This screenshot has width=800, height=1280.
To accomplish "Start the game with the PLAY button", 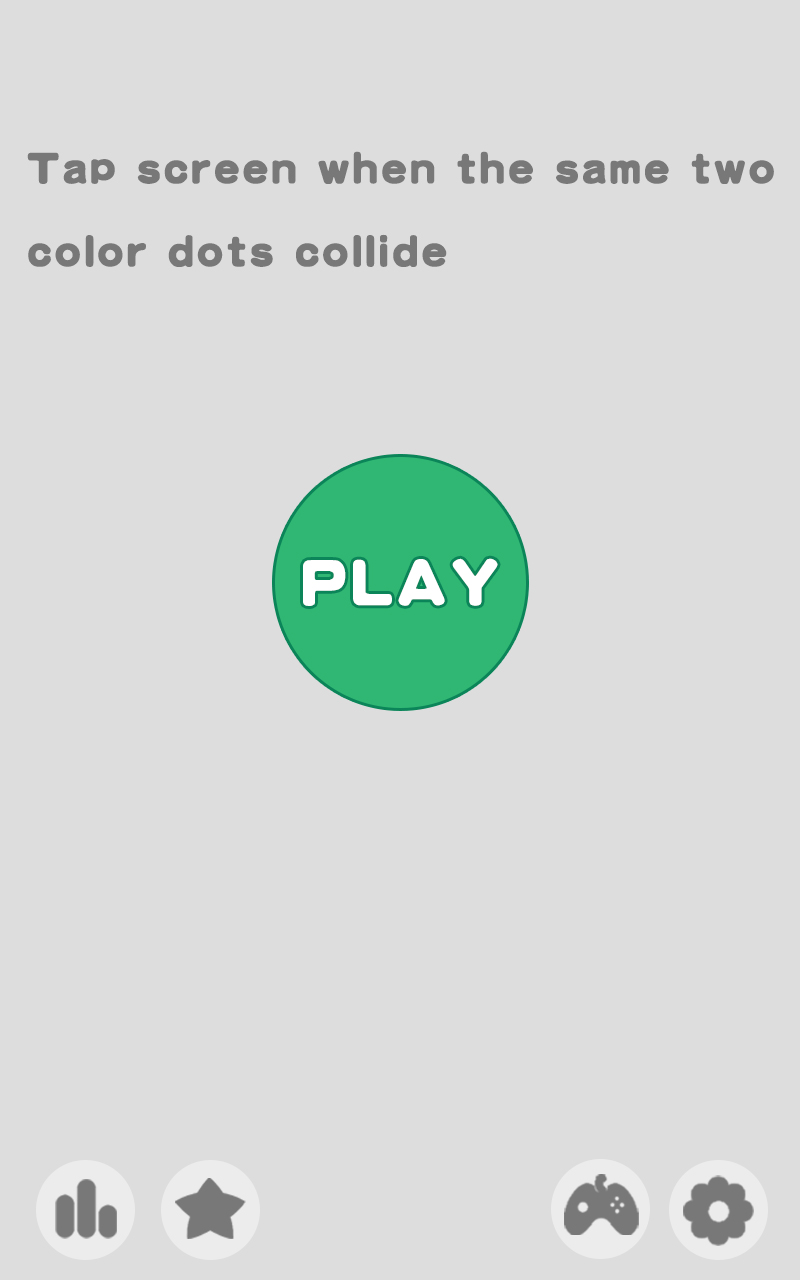I will click(400, 583).
